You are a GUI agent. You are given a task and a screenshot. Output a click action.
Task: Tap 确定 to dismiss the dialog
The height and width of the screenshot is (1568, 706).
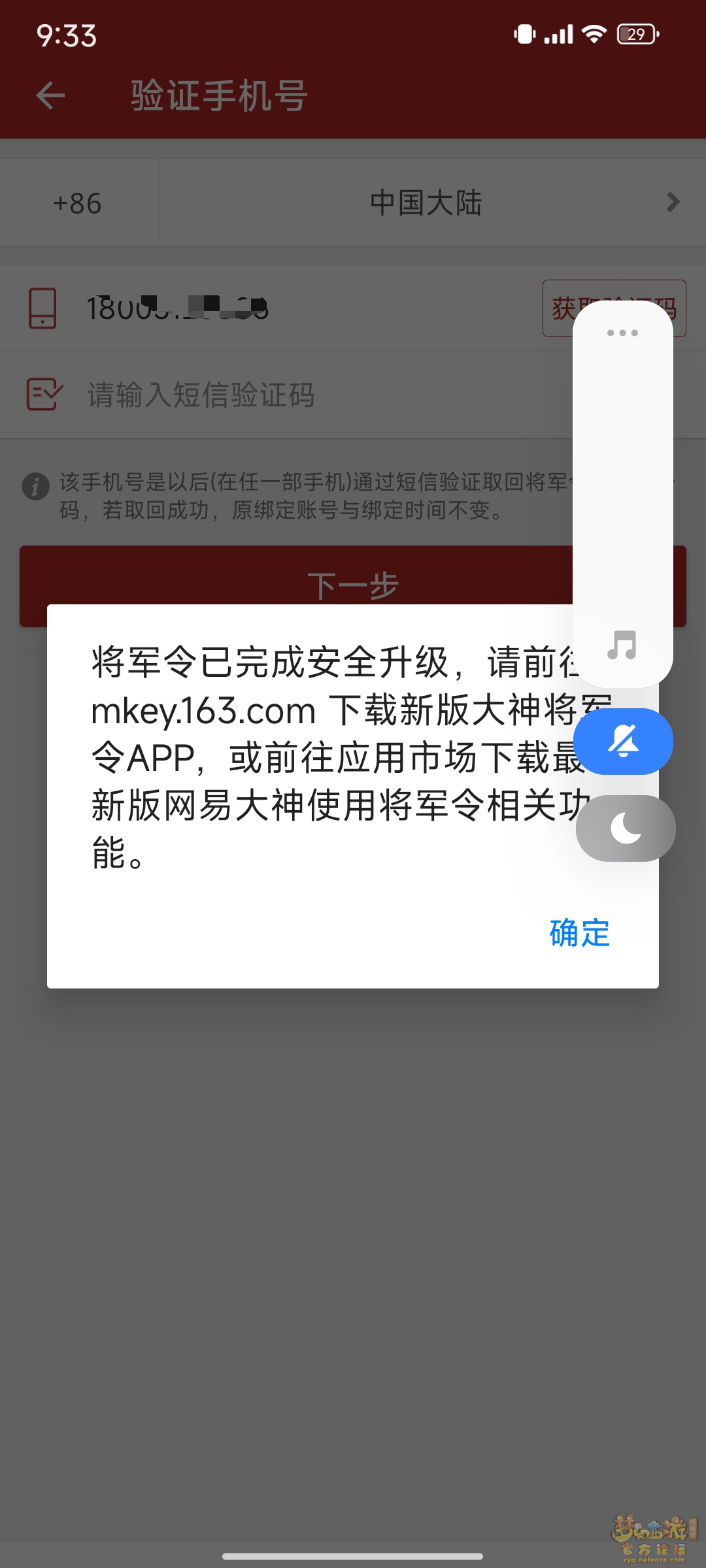pyautogui.click(x=579, y=933)
